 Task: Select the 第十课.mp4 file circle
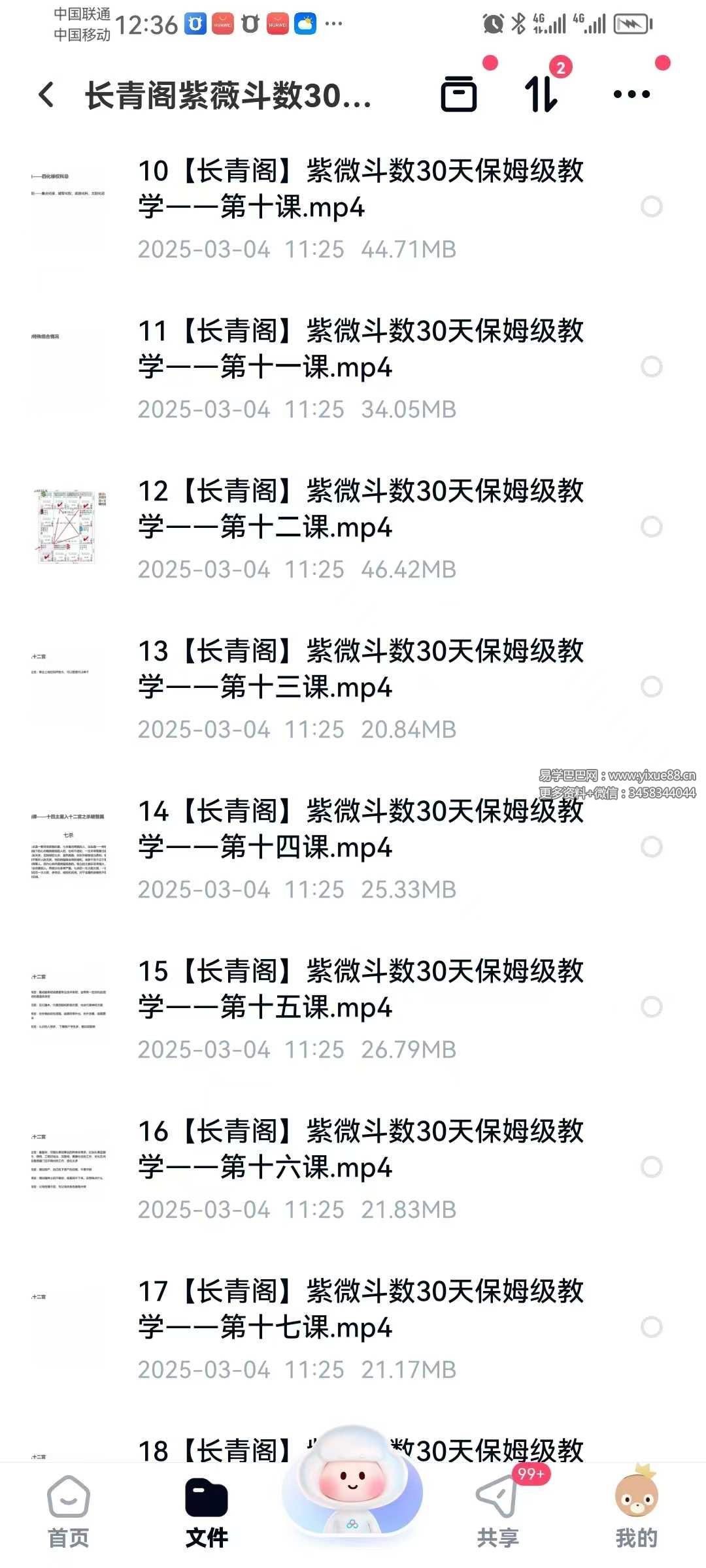point(651,207)
